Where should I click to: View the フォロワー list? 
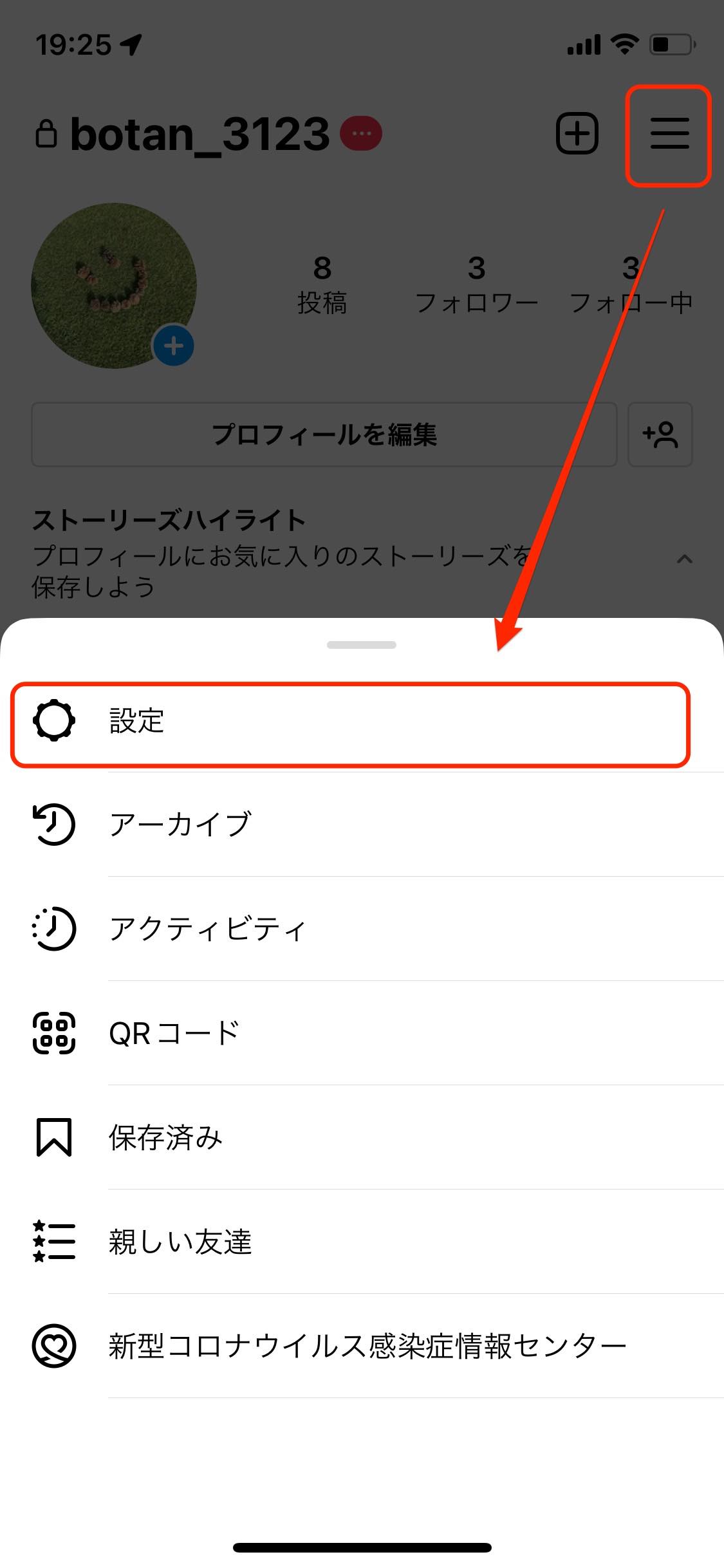[x=476, y=285]
